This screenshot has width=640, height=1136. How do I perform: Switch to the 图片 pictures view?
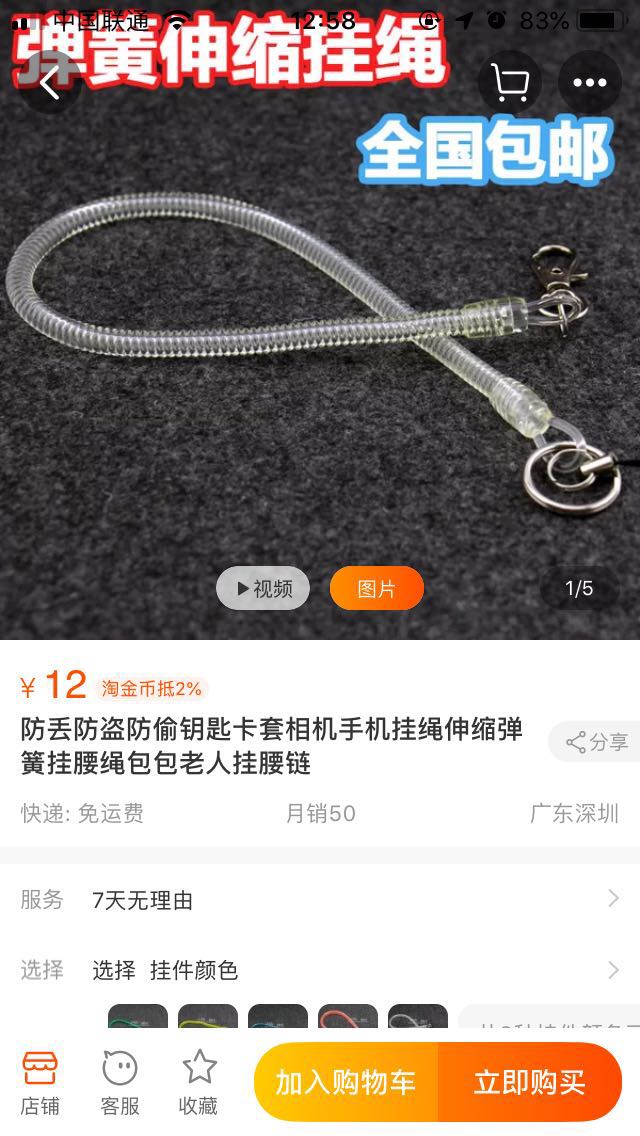pos(377,589)
